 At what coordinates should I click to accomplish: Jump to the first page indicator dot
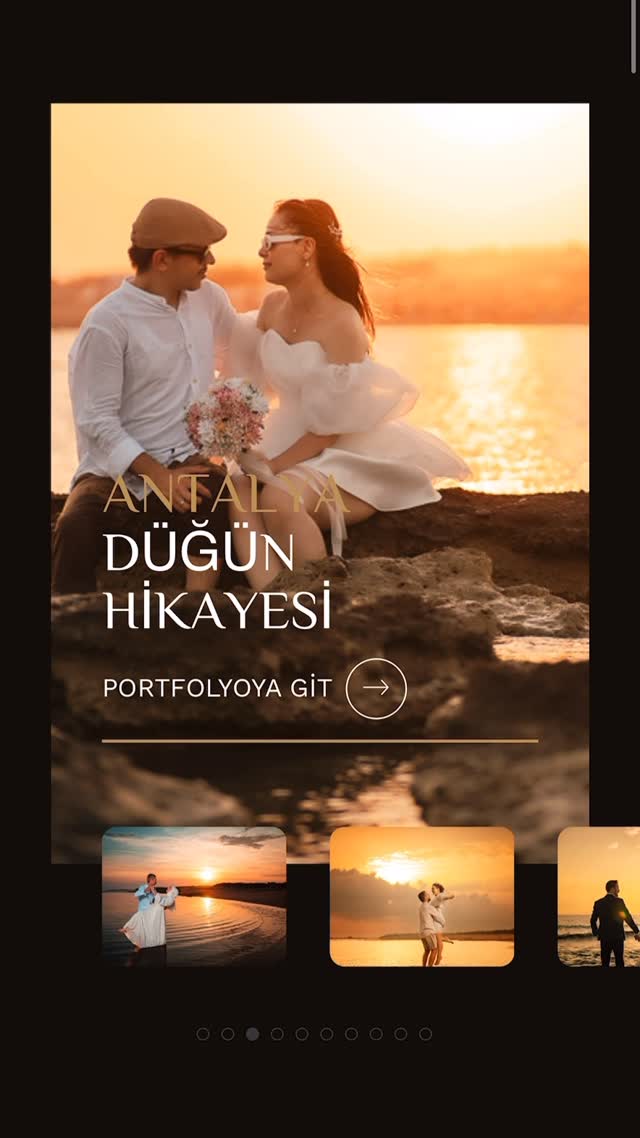(x=203, y=1034)
